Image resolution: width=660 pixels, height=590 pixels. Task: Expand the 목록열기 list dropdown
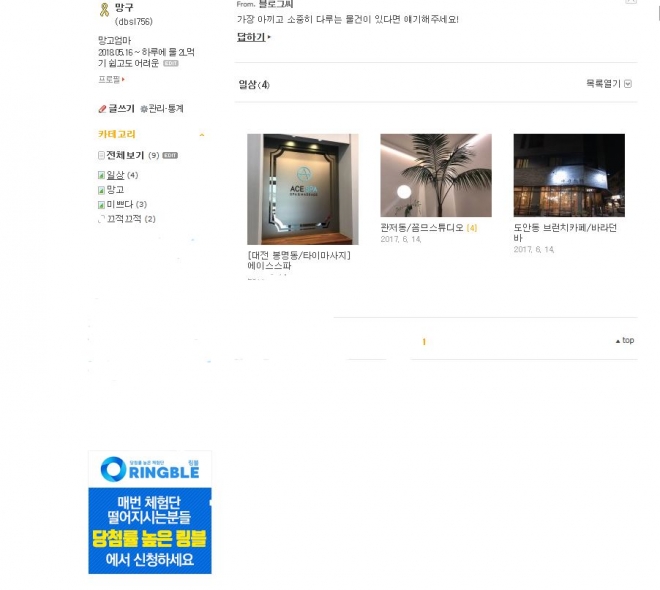(x=608, y=84)
